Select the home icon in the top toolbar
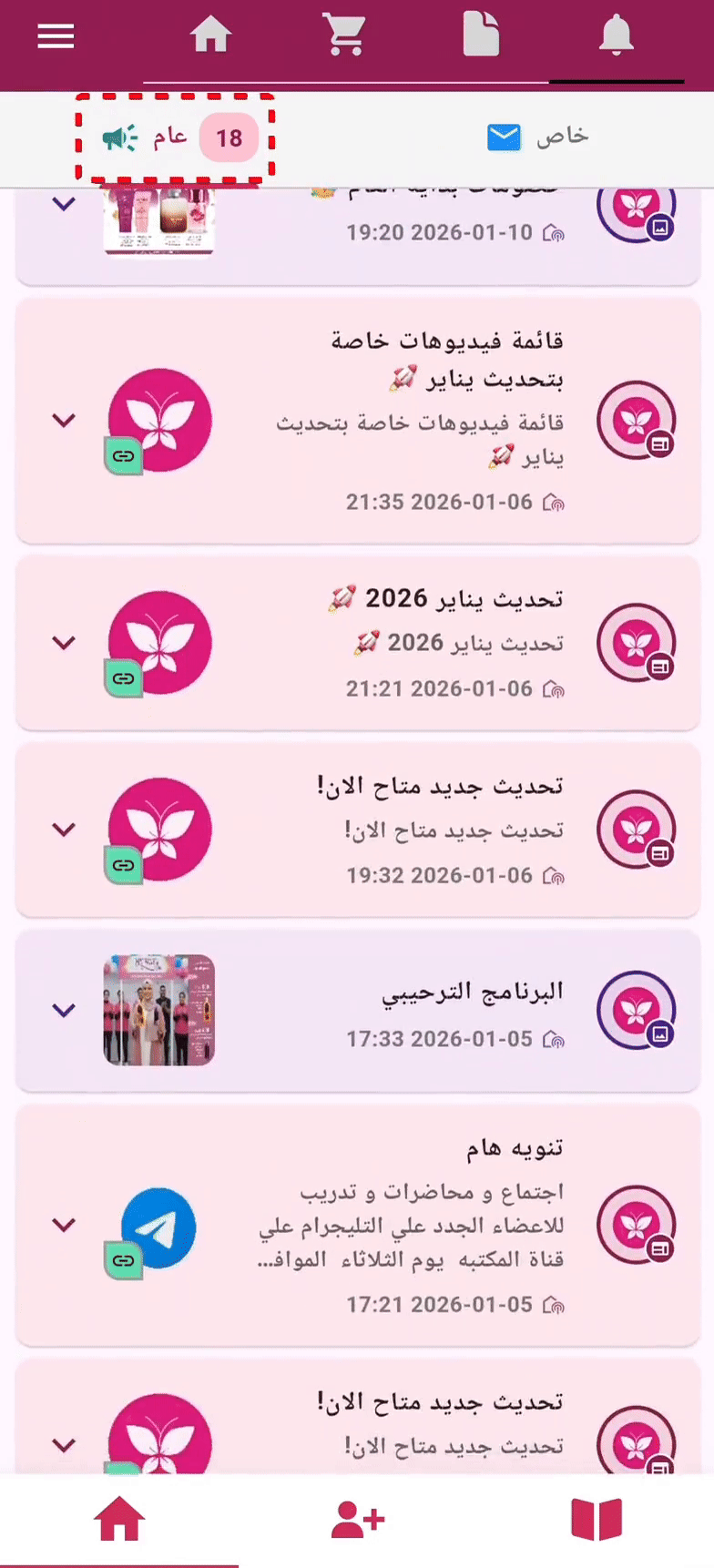The width and height of the screenshot is (714, 1568). pyautogui.click(x=210, y=35)
